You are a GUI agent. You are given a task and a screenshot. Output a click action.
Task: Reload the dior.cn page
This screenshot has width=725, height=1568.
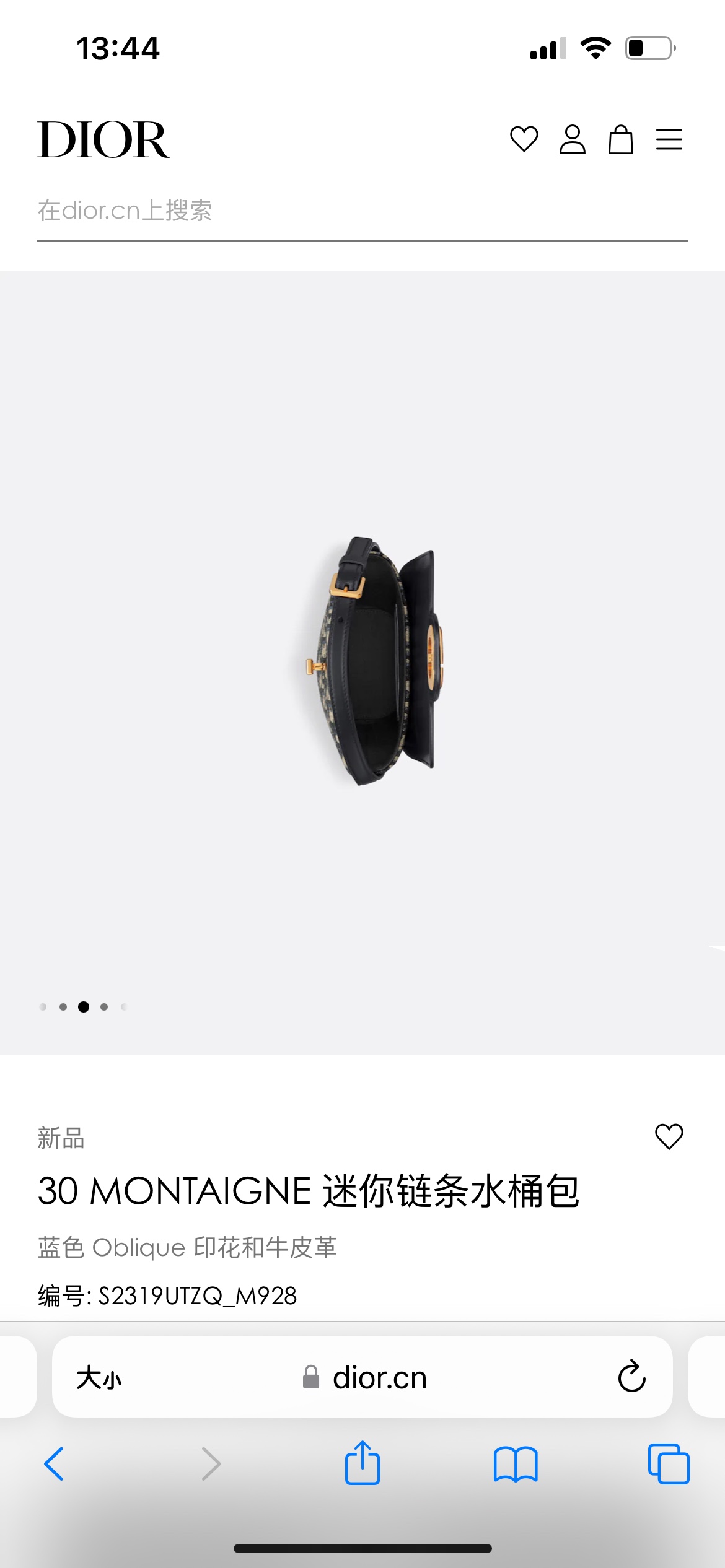[631, 1377]
